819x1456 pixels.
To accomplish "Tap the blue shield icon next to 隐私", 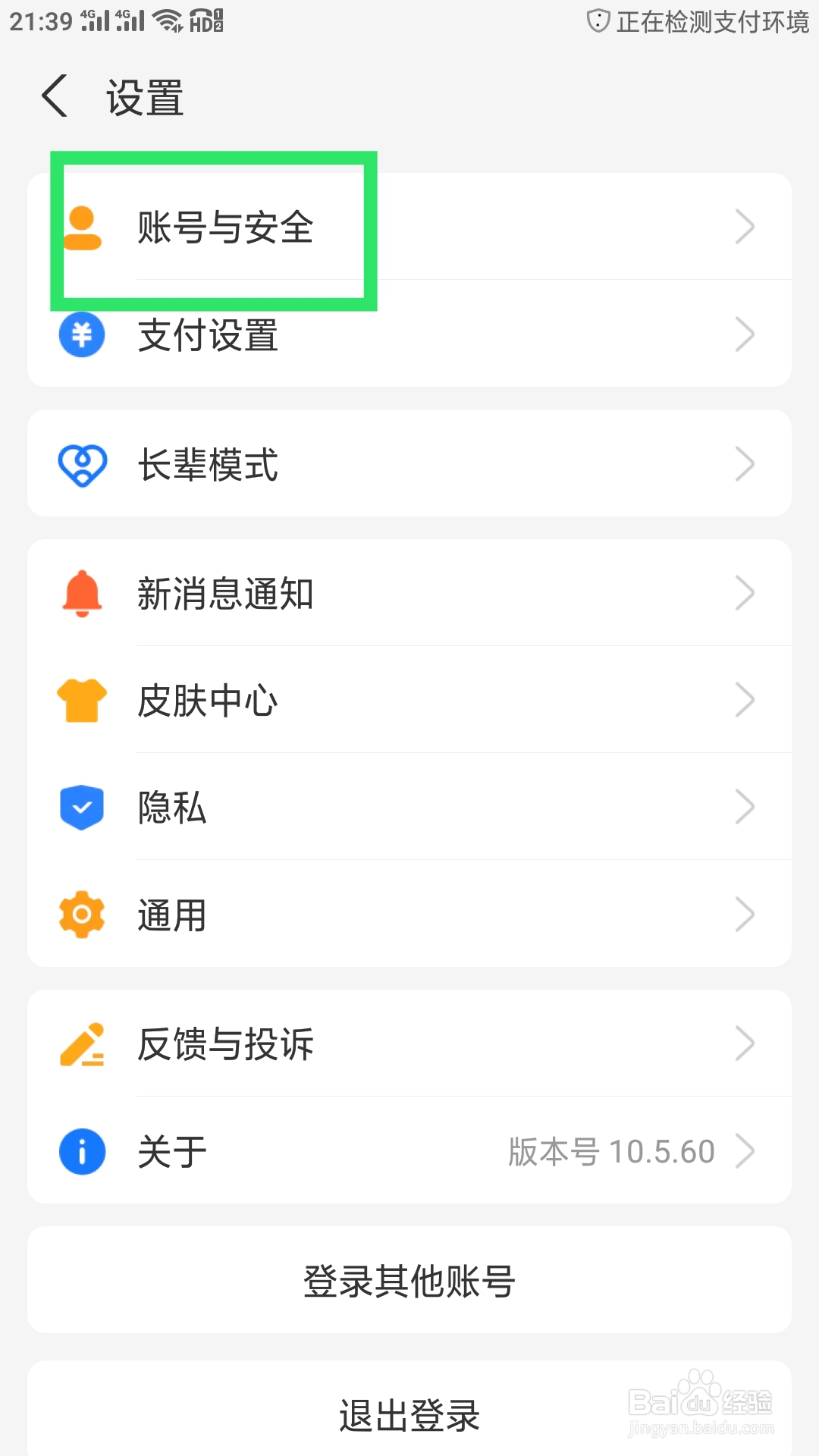I will (x=81, y=807).
